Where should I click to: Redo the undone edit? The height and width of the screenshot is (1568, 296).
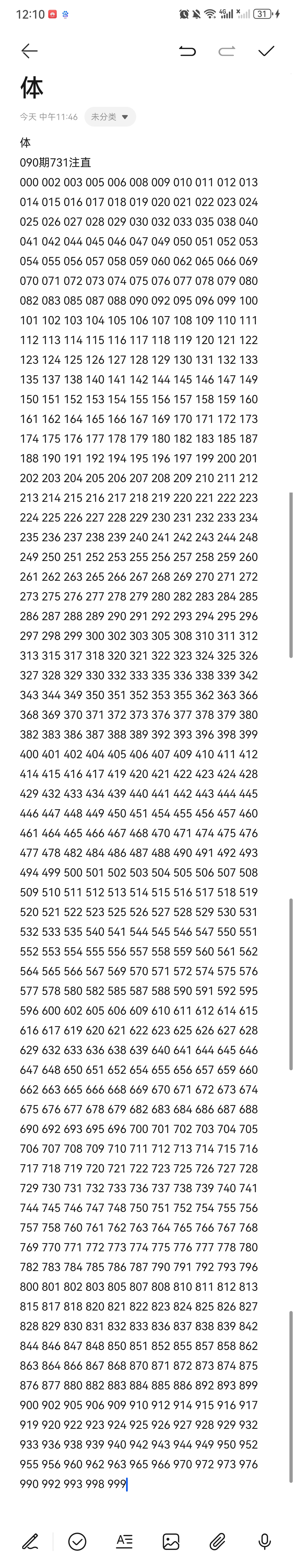tap(227, 51)
